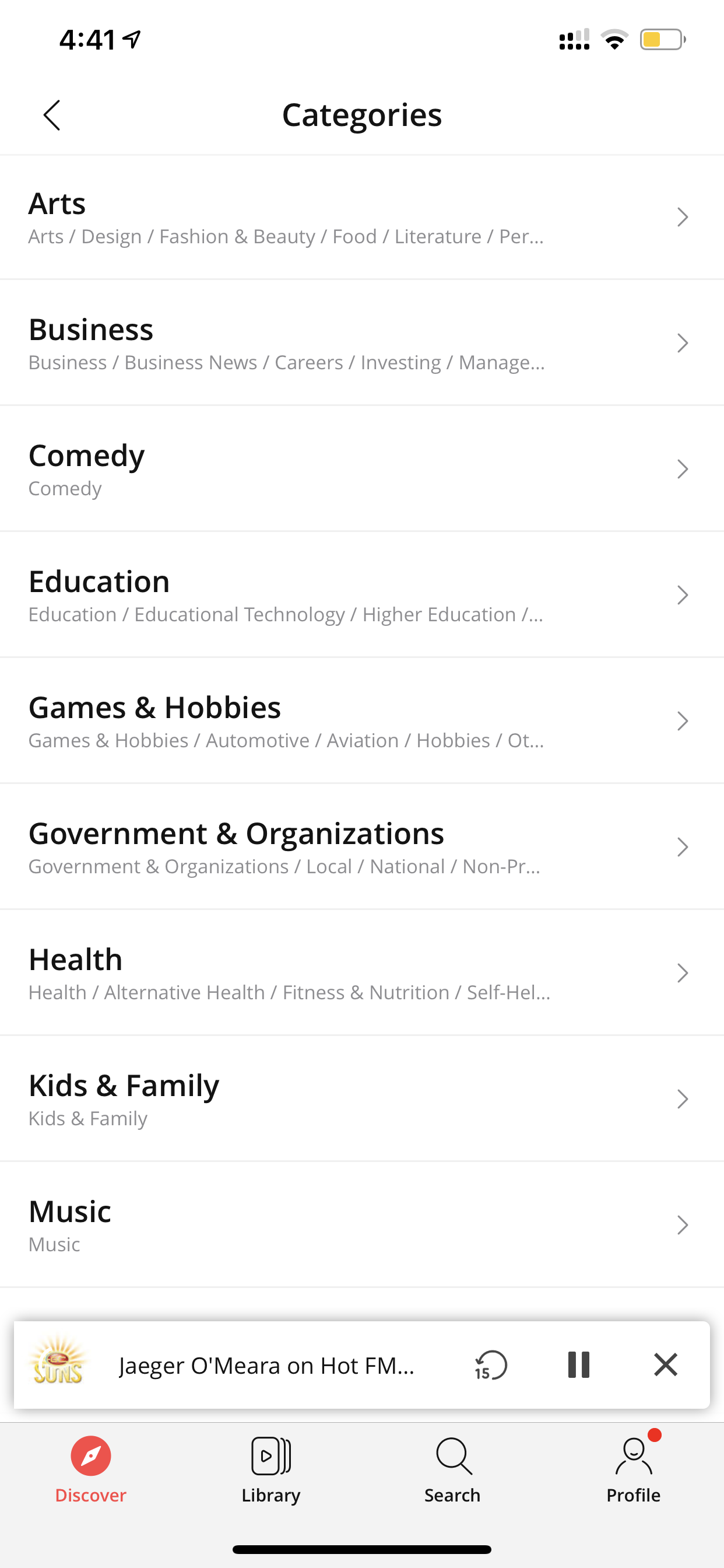
Task: Switch to the Search tab
Action: pos(452,1471)
